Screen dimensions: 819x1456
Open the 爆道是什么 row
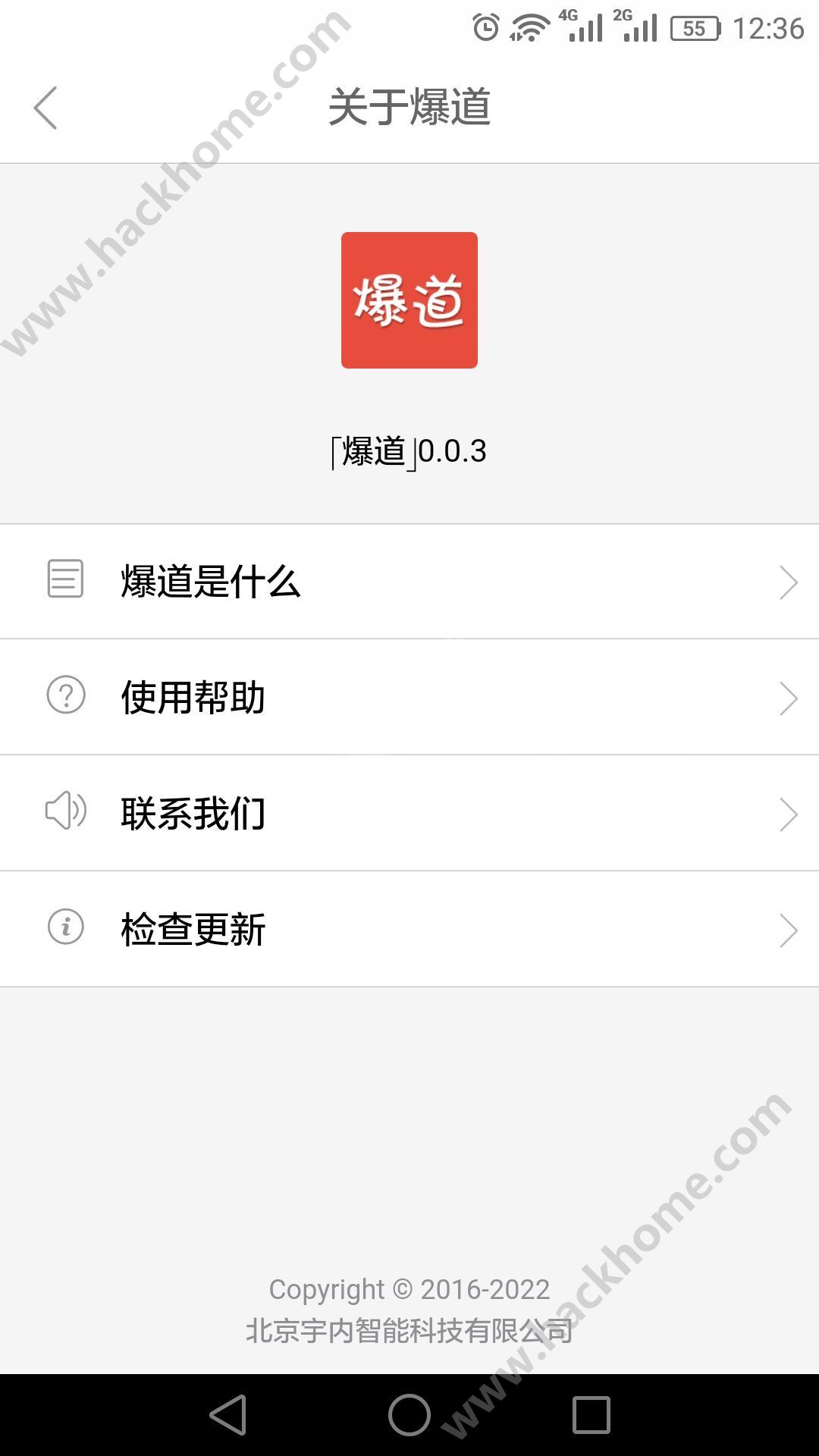[409, 582]
